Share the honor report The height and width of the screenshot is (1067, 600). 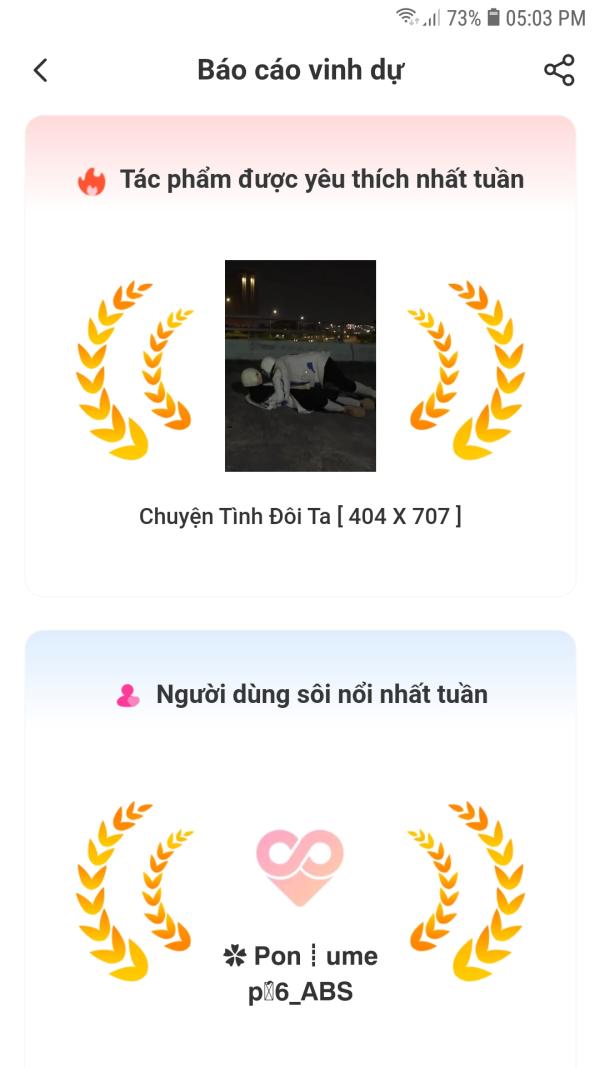pyautogui.click(x=559, y=70)
